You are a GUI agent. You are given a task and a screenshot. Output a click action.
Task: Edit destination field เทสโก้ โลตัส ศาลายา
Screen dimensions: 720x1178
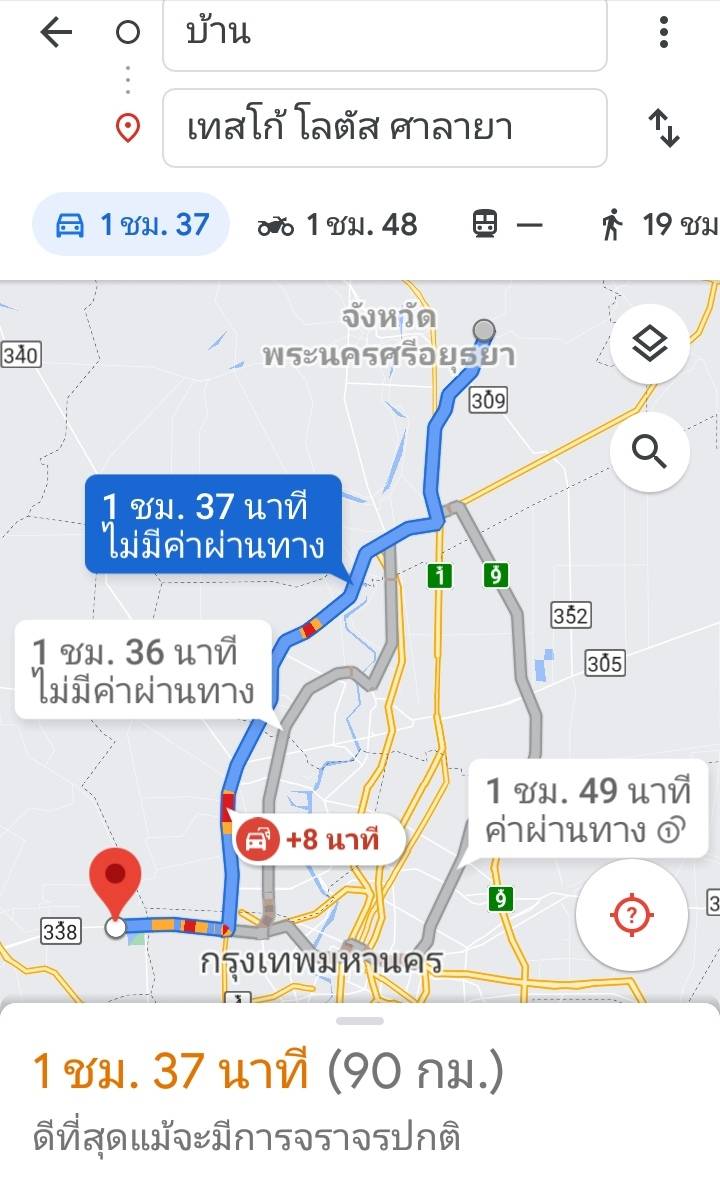pyautogui.click(x=384, y=128)
